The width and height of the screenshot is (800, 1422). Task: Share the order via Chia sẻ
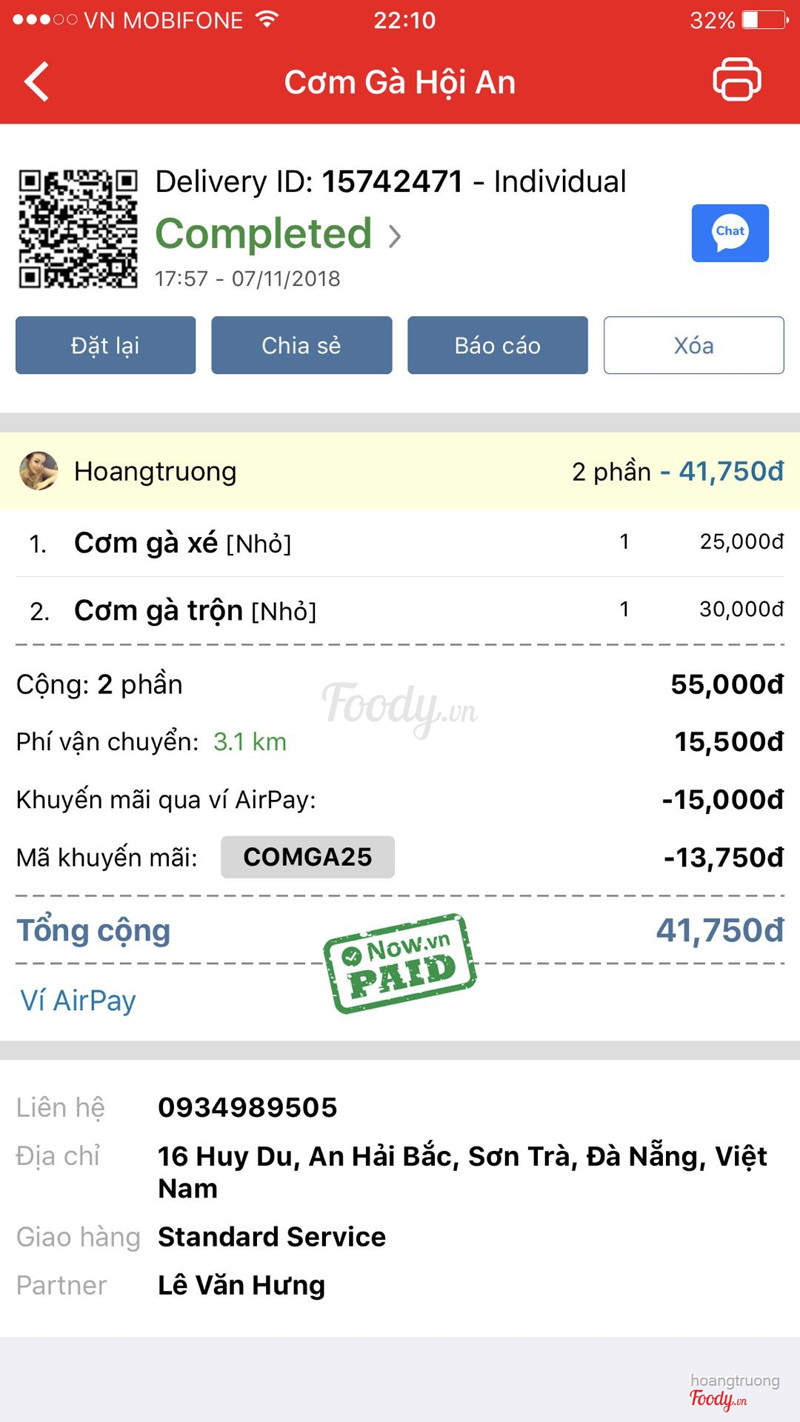pos(301,346)
